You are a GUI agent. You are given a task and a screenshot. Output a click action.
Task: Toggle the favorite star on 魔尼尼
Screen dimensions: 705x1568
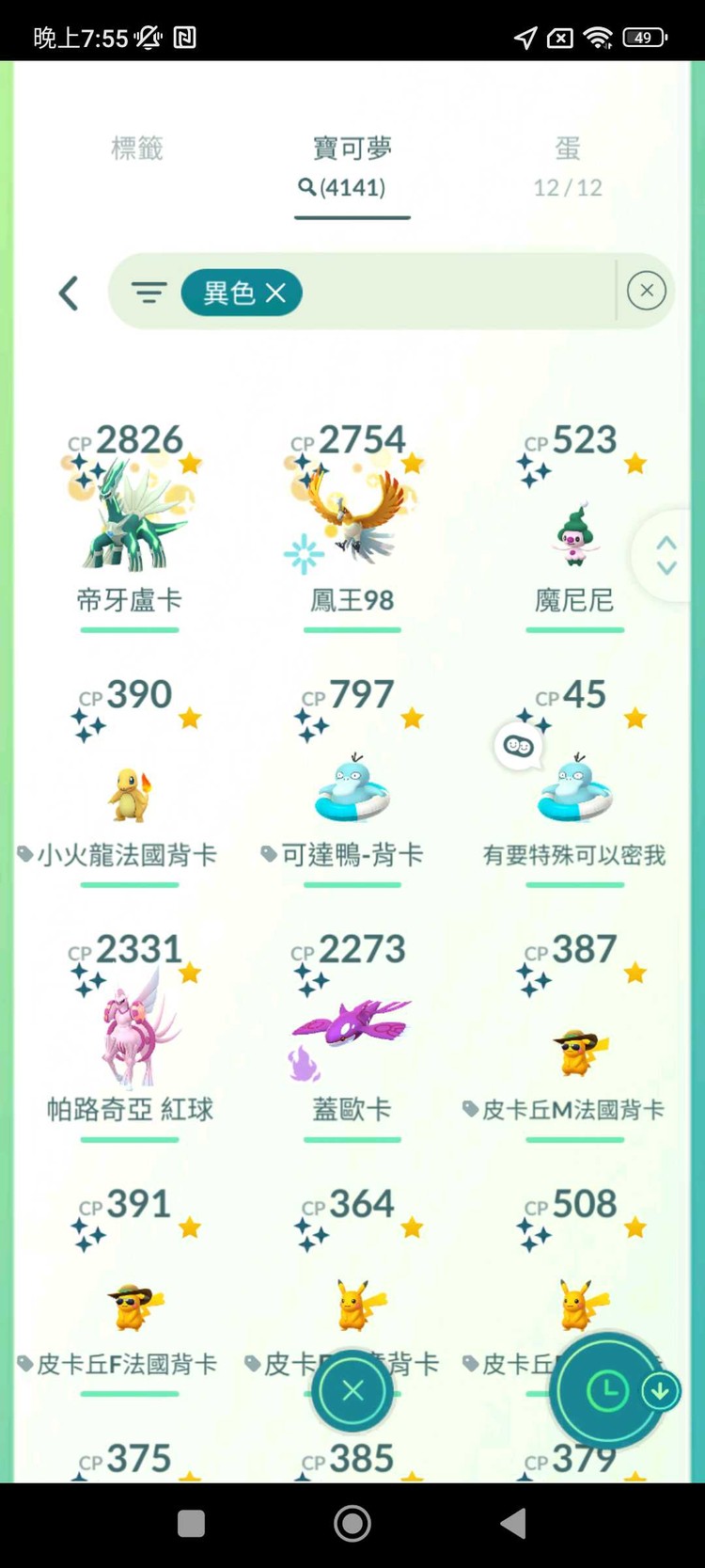(x=634, y=463)
